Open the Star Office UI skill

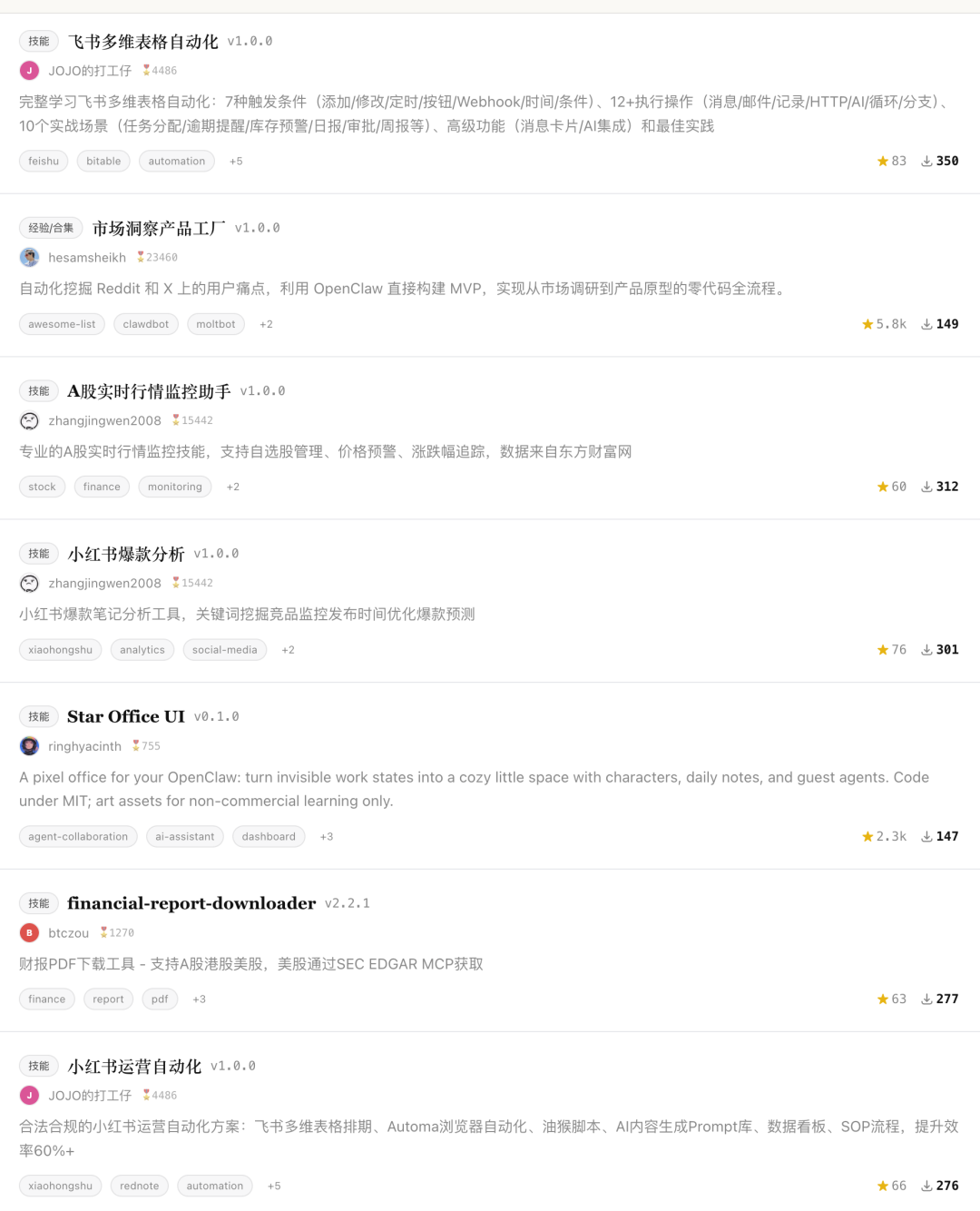(x=126, y=717)
